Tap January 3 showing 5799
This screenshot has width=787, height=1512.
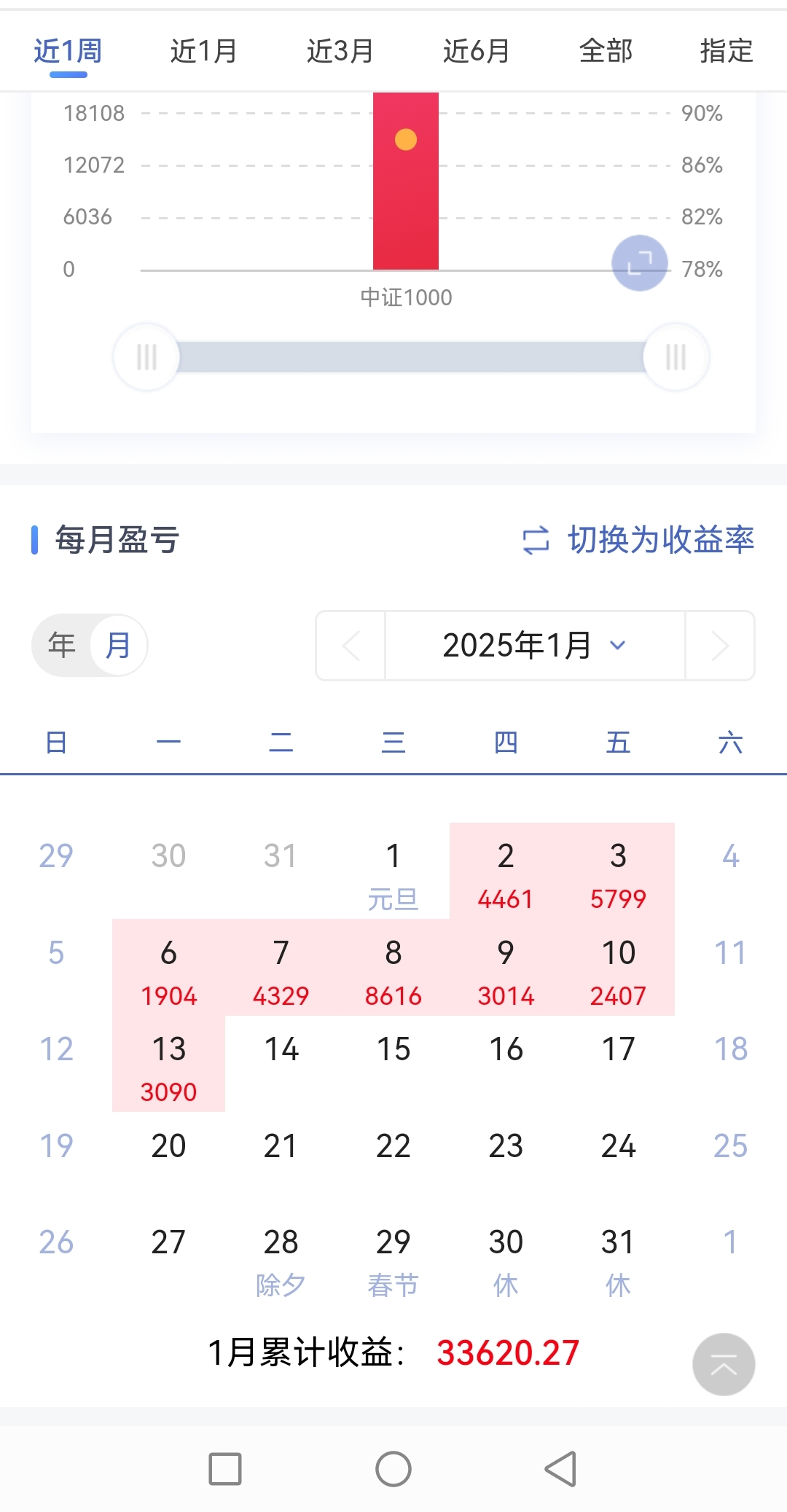point(618,871)
